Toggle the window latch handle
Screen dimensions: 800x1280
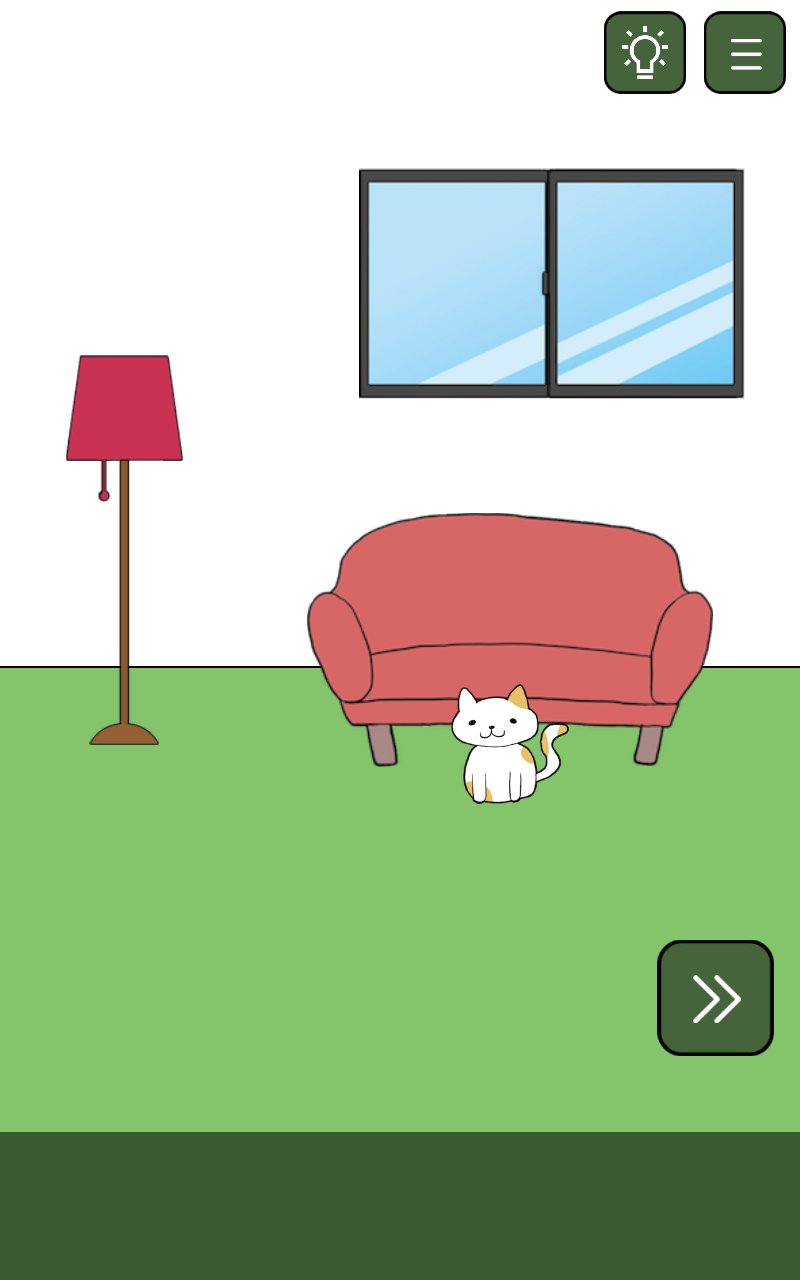[x=545, y=282]
